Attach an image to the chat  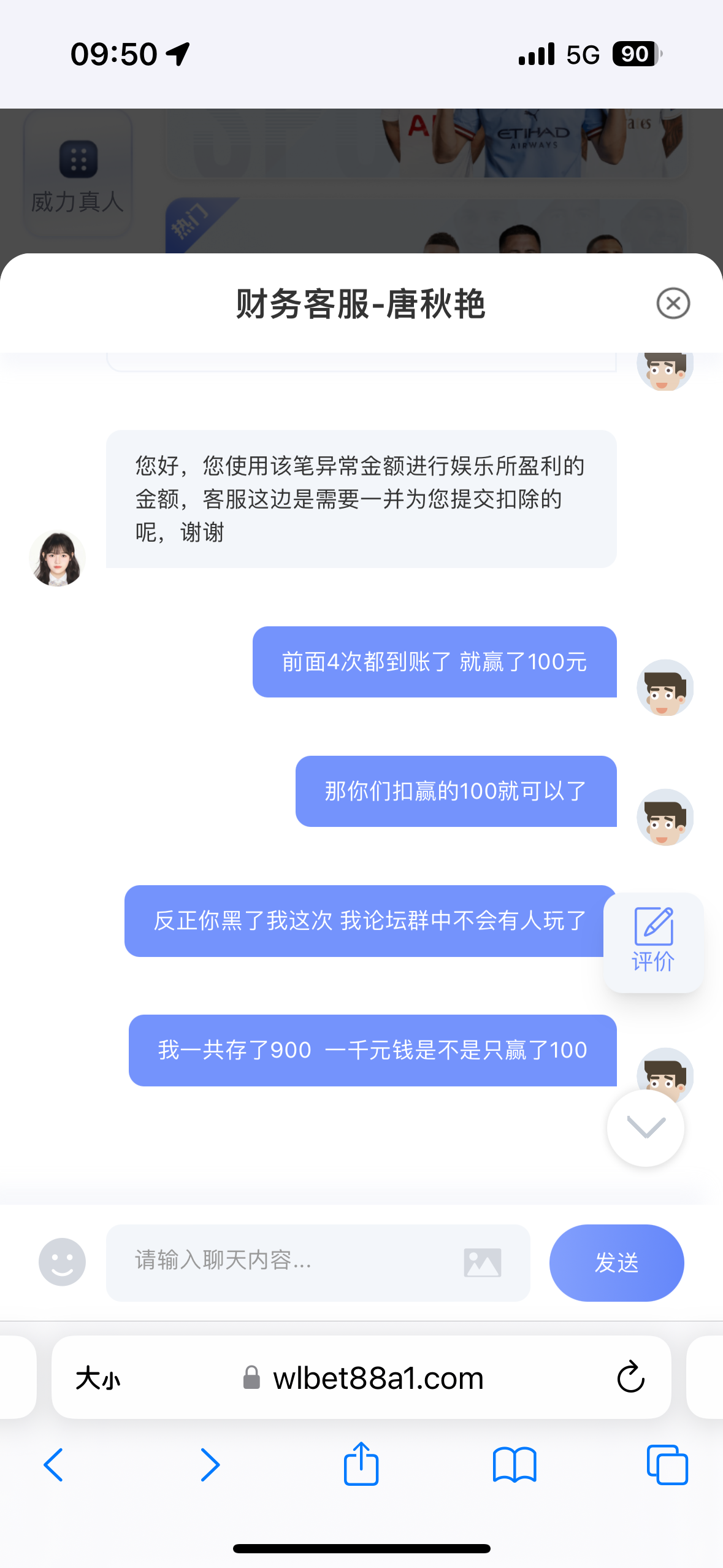pos(483,1262)
